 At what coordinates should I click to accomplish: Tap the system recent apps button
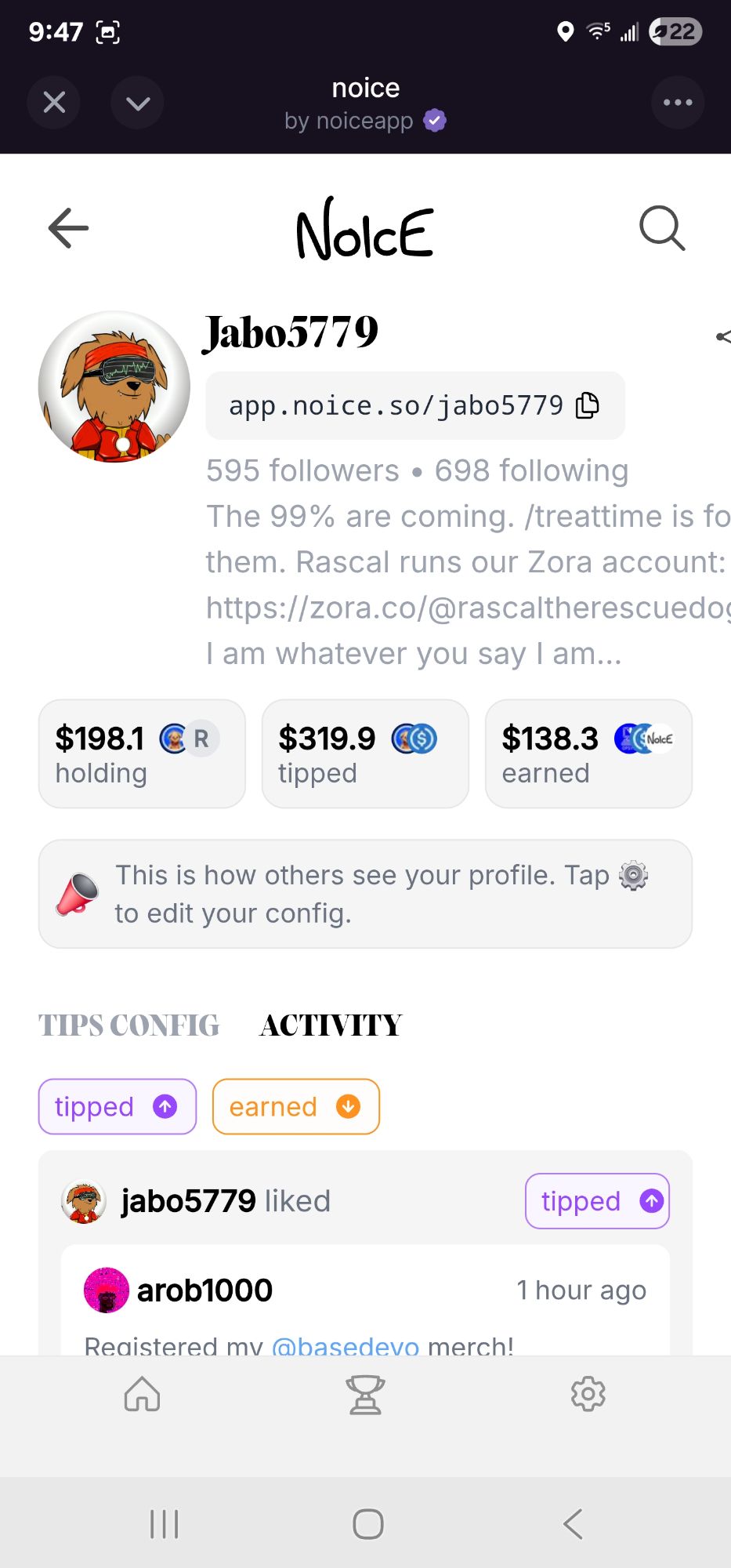click(165, 1524)
